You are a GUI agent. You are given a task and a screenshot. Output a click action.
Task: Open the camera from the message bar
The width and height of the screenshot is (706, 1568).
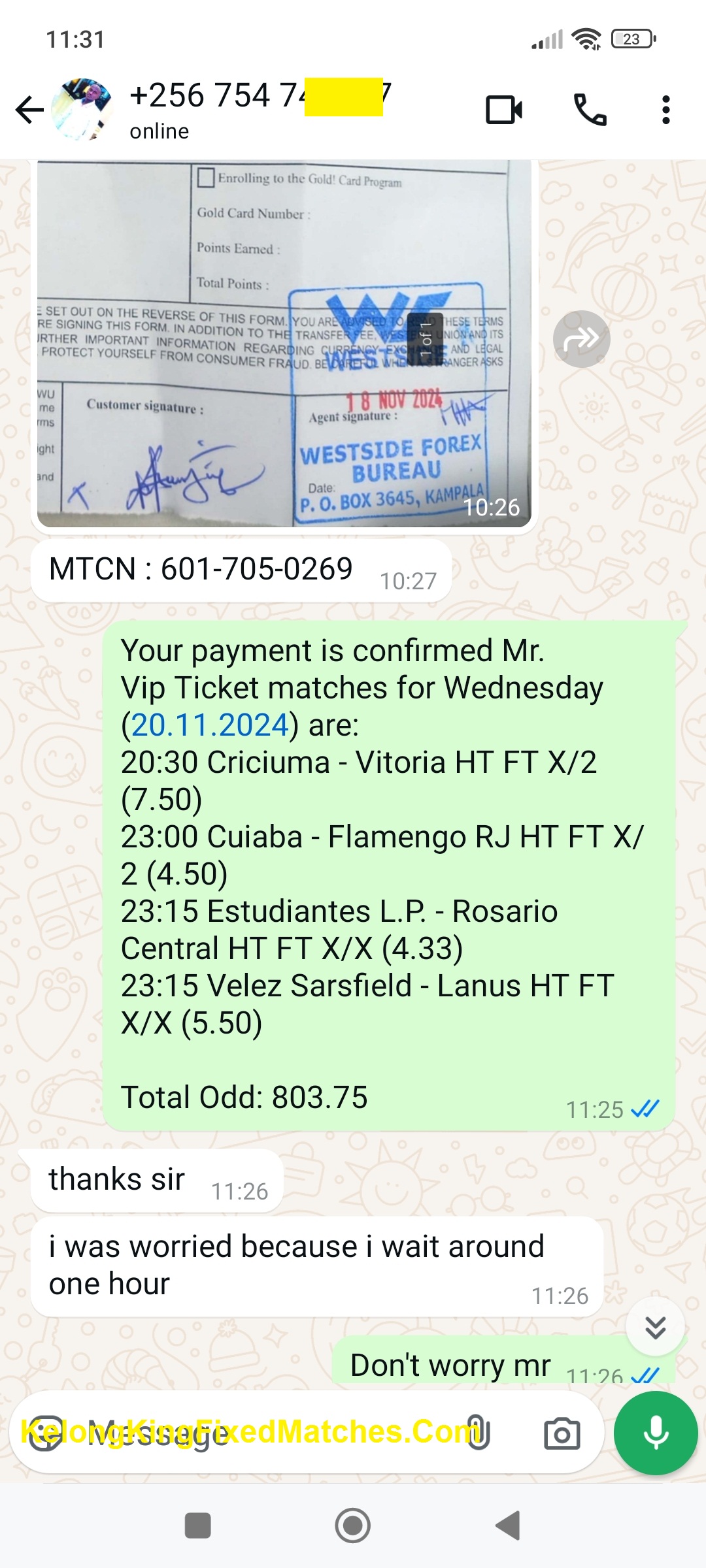(562, 1433)
